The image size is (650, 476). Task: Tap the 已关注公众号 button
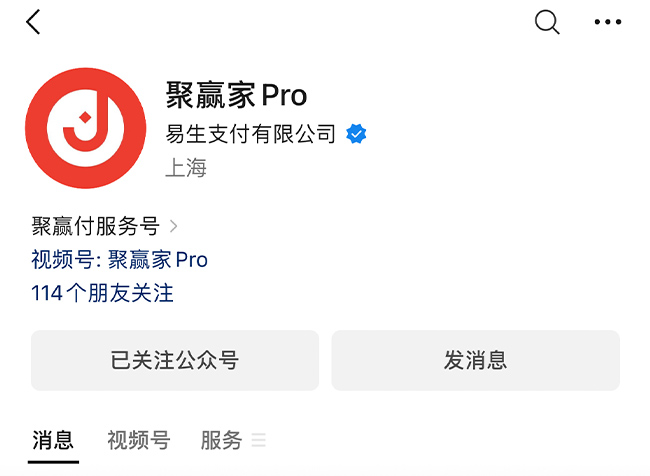tap(175, 360)
